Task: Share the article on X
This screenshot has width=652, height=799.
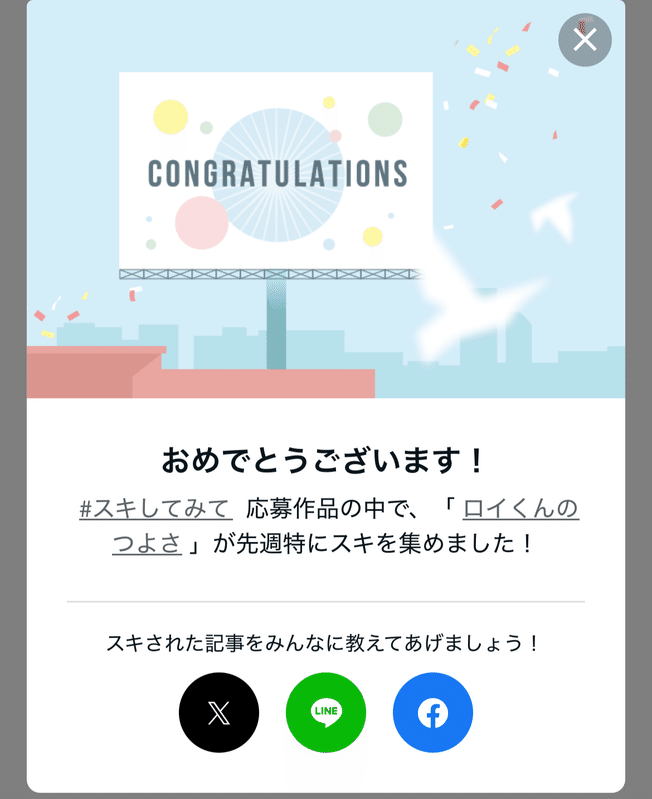Action: pyautogui.click(x=219, y=713)
